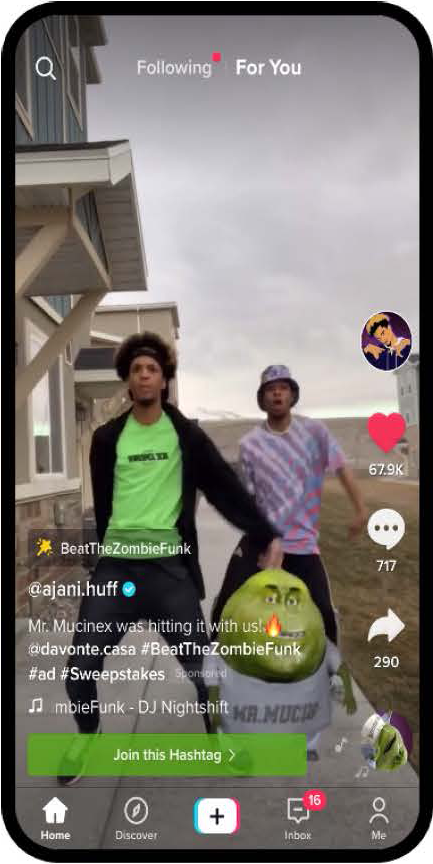This screenshot has width=433, height=864.
Task: Open the search magnifier icon
Action: tap(45, 68)
